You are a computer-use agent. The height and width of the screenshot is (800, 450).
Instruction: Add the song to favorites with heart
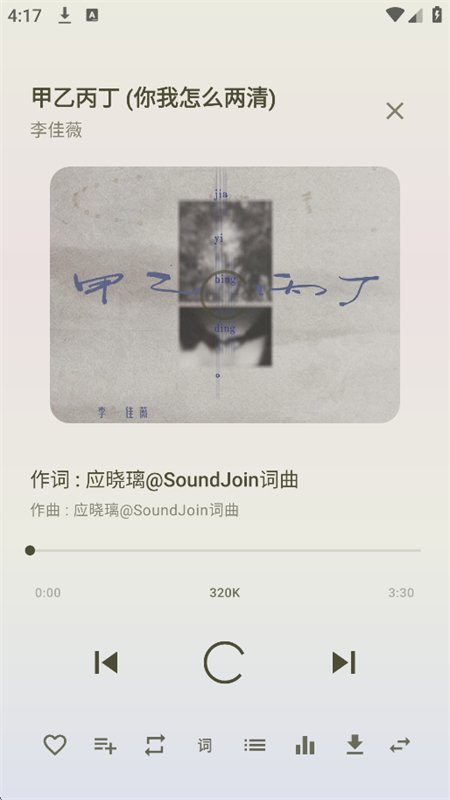55,745
